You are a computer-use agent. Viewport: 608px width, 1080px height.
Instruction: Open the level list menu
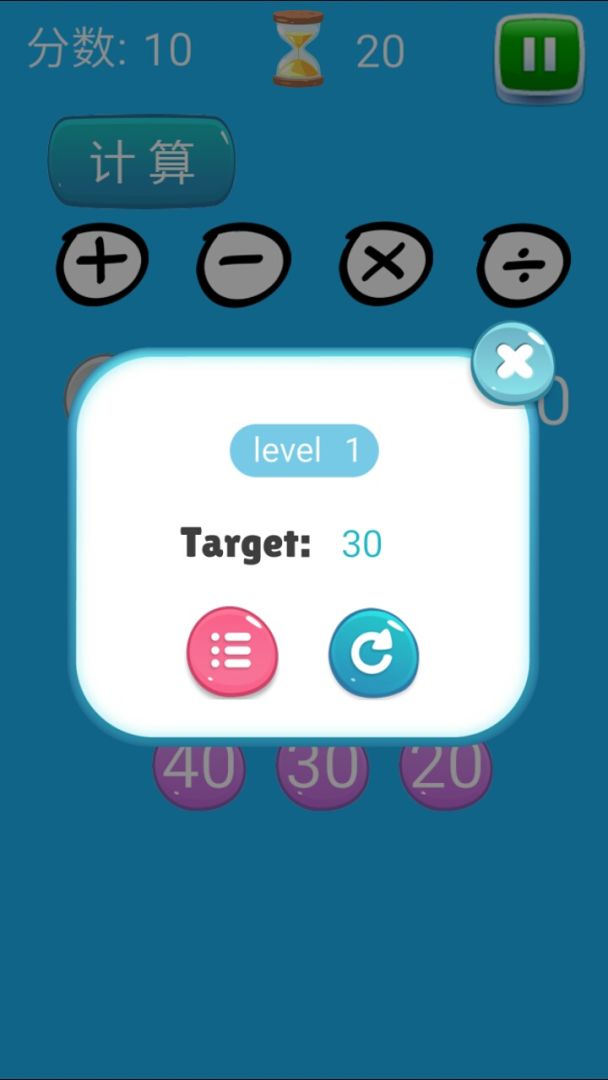[232, 652]
